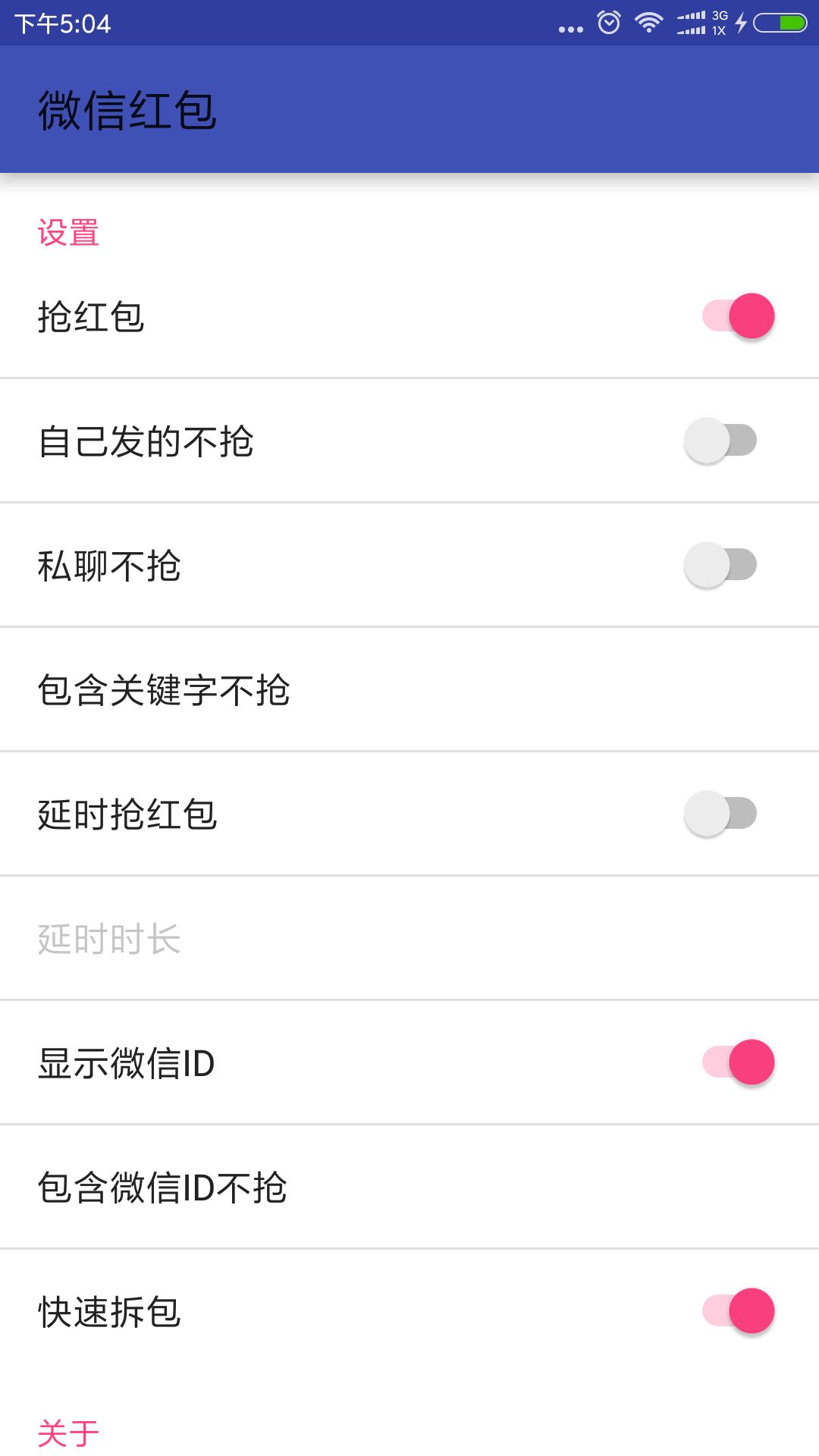This screenshot has width=819, height=1456.
Task: Turn on the 私聊不抢 toggle
Action: [720, 563]
